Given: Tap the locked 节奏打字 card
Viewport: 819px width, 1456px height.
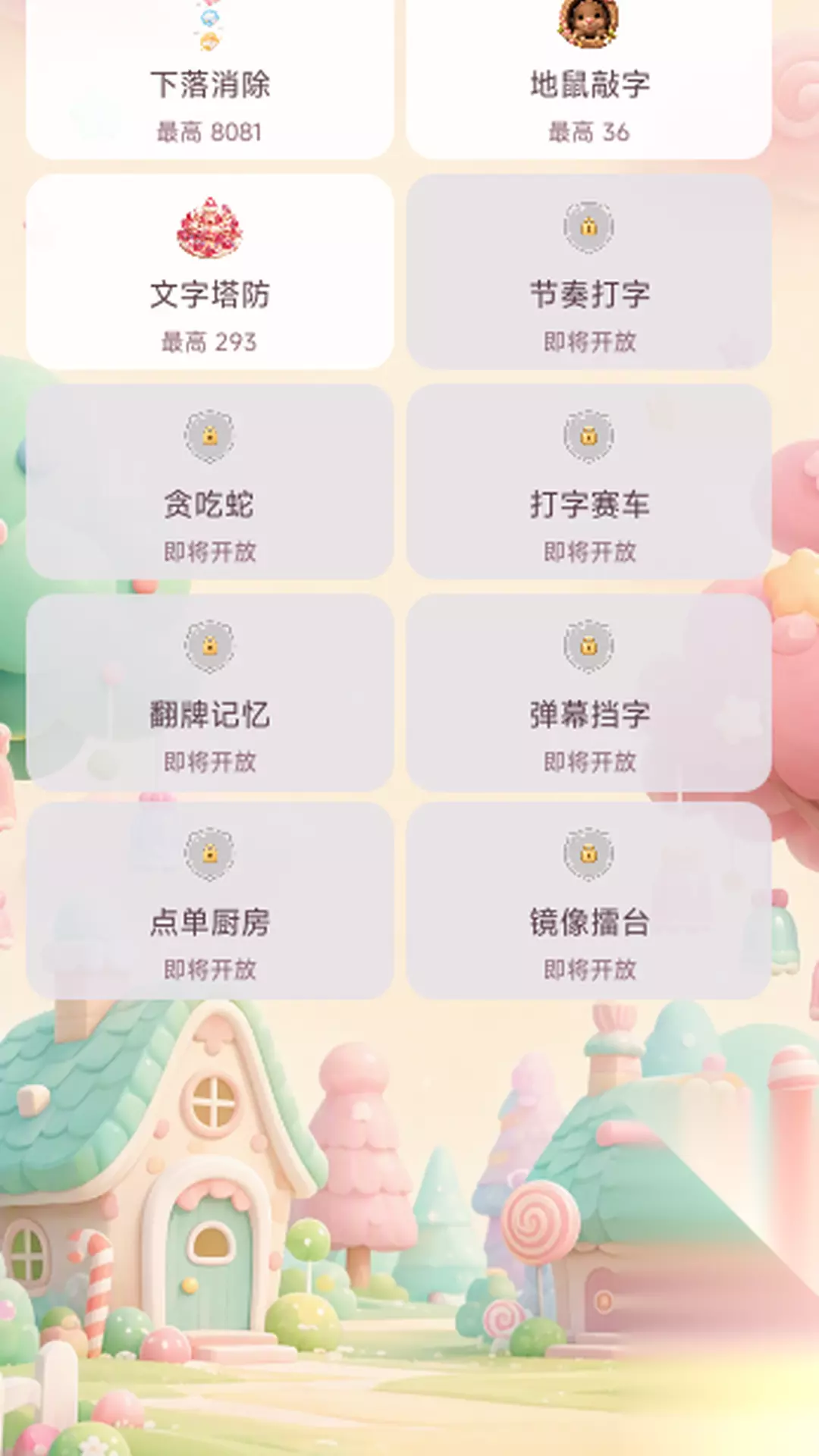Looking at the screenshot, I should click(589, 272).
